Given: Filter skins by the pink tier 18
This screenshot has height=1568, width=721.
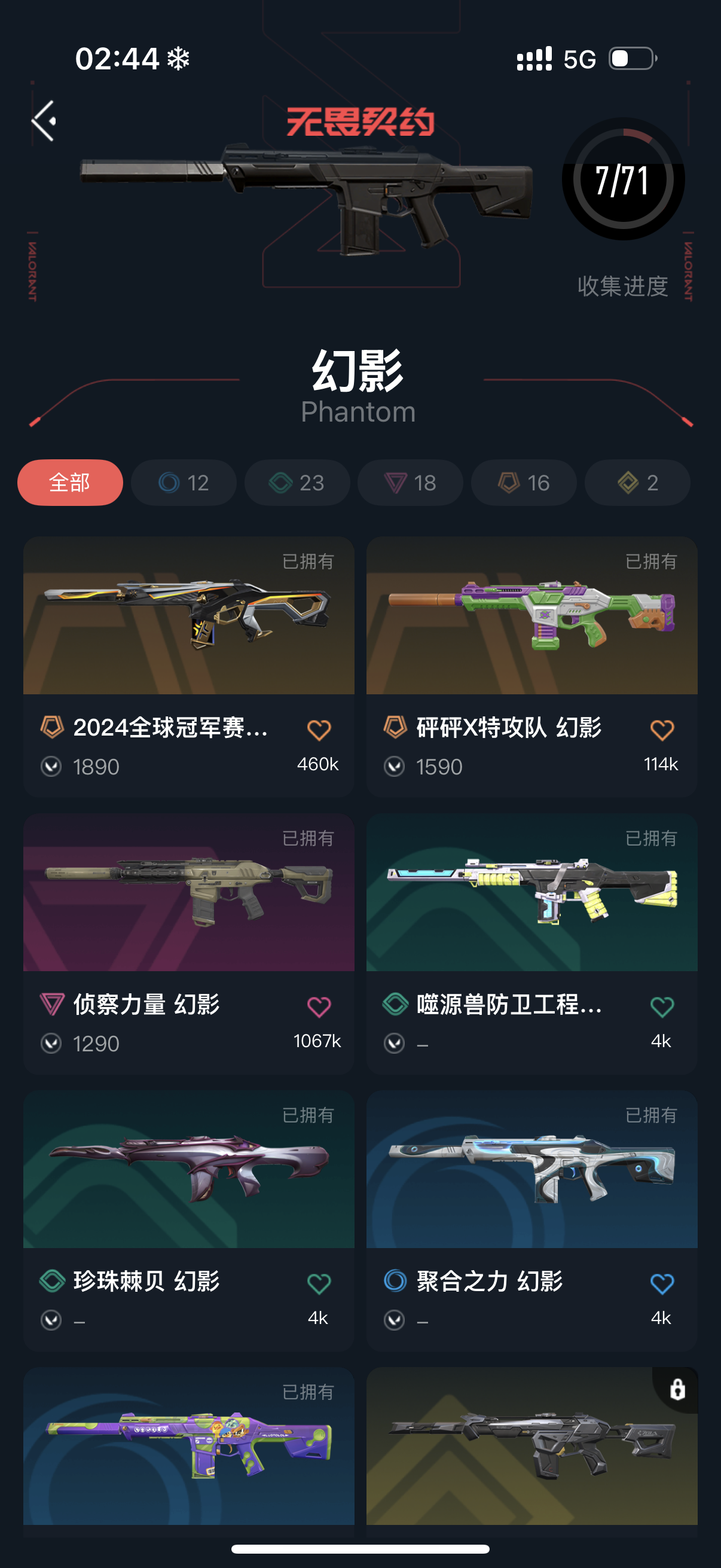Looking at the screenshot, I should tap(410, 483).
